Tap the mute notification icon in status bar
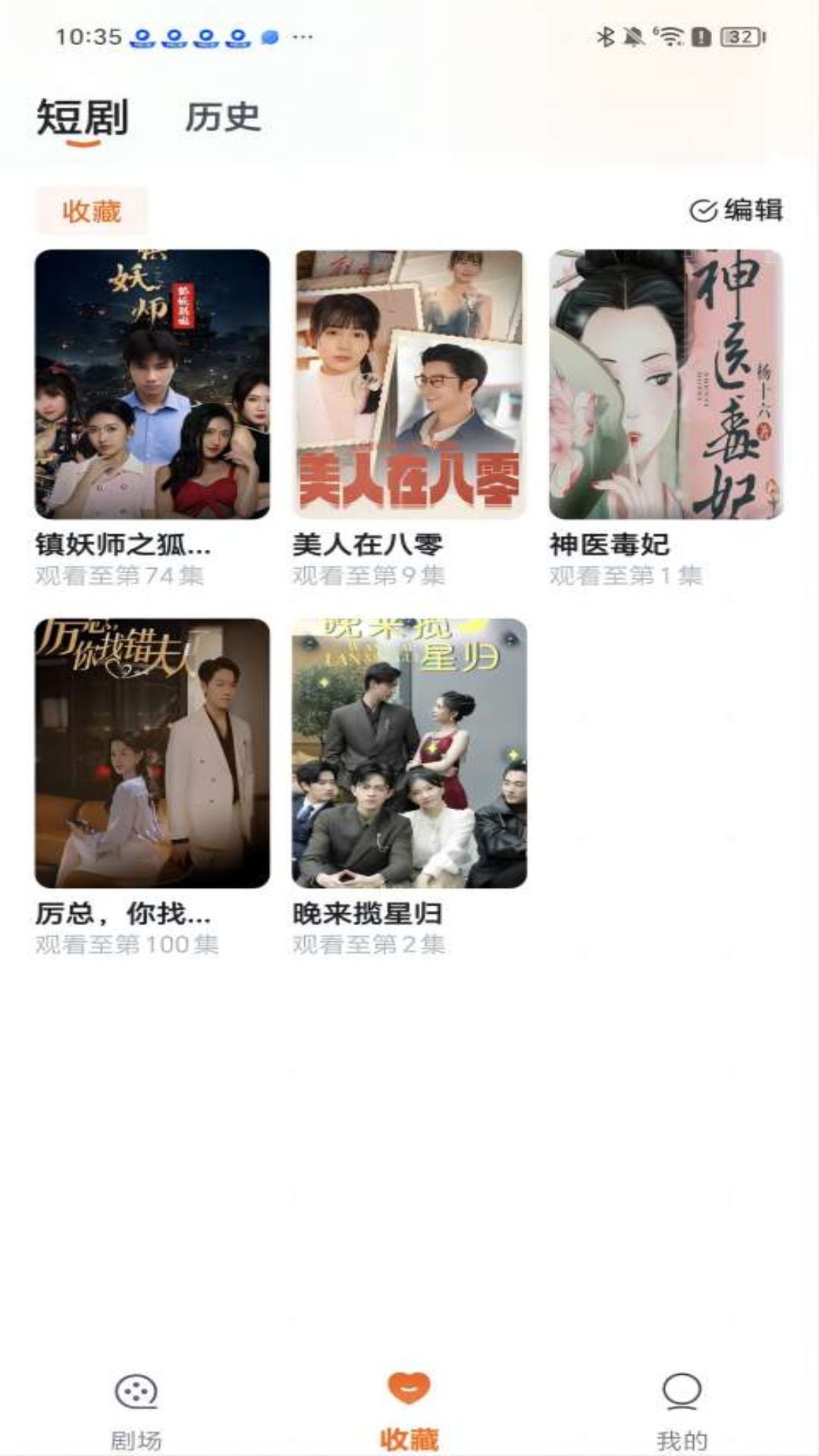Screen dimensions: 819x1456 coord(634,36)
